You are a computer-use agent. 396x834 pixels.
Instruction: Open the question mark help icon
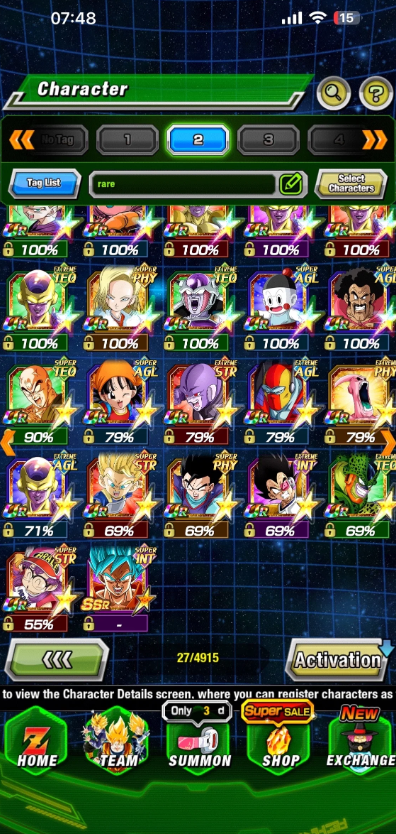pyautogui.click(x=376, y=94)
